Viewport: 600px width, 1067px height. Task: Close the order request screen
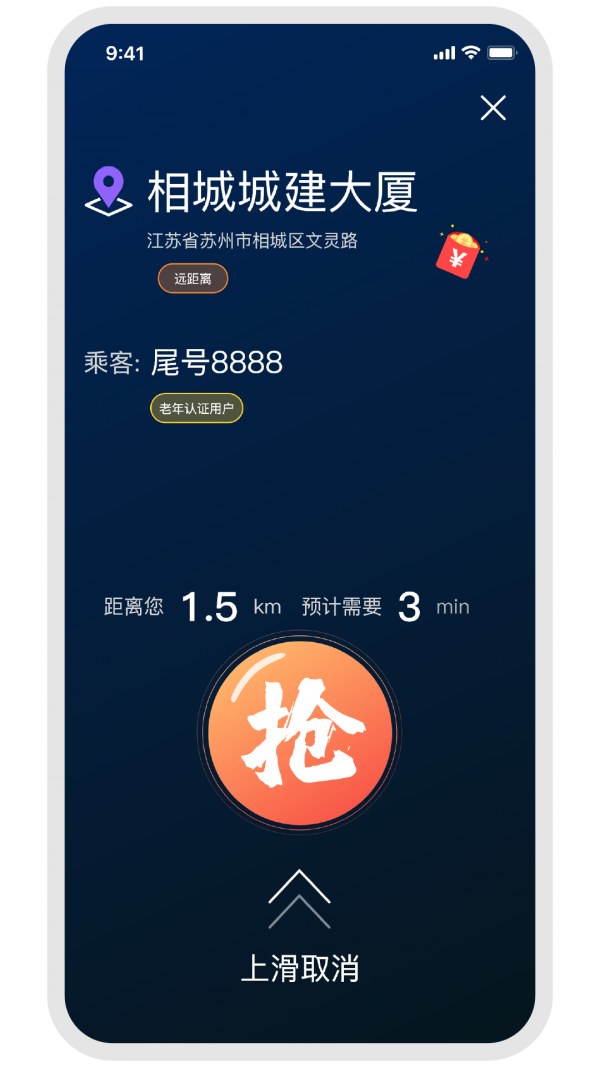point(493,108)
